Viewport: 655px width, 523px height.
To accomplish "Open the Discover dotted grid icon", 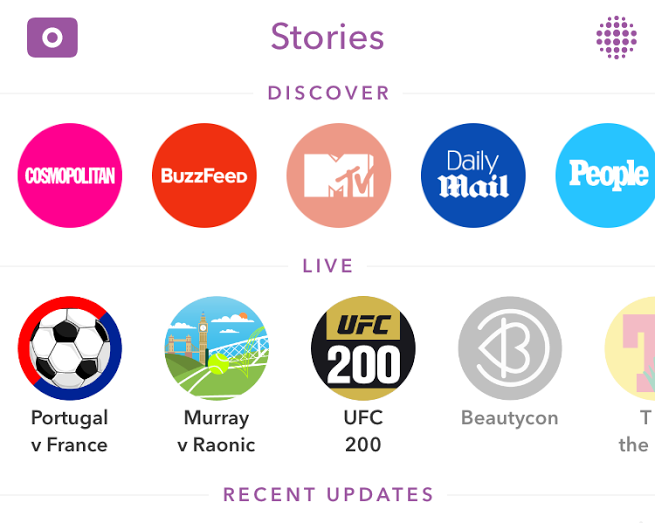I will [x=616, y=37].
